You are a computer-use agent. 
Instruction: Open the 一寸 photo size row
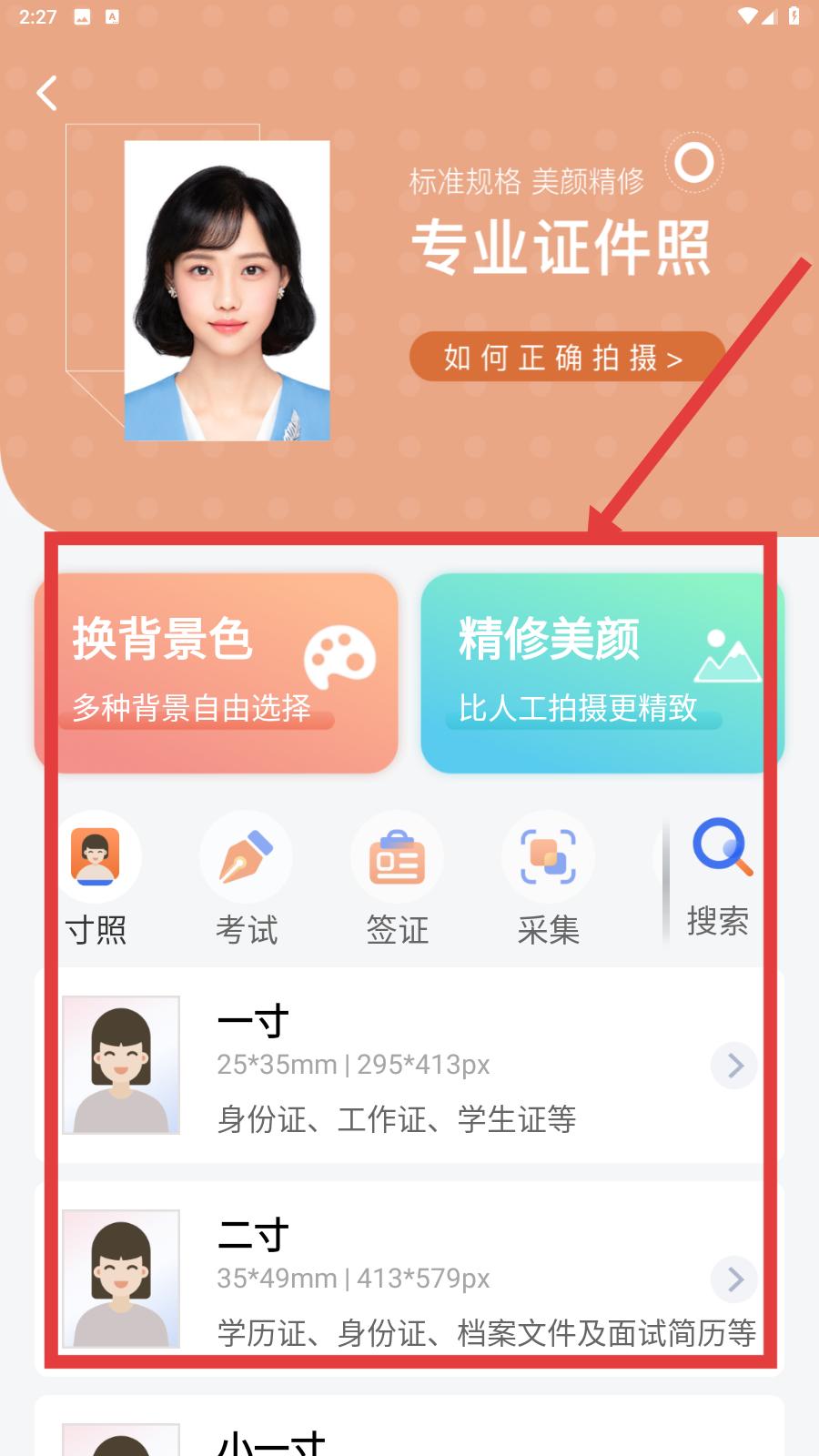pos(409,1065)
